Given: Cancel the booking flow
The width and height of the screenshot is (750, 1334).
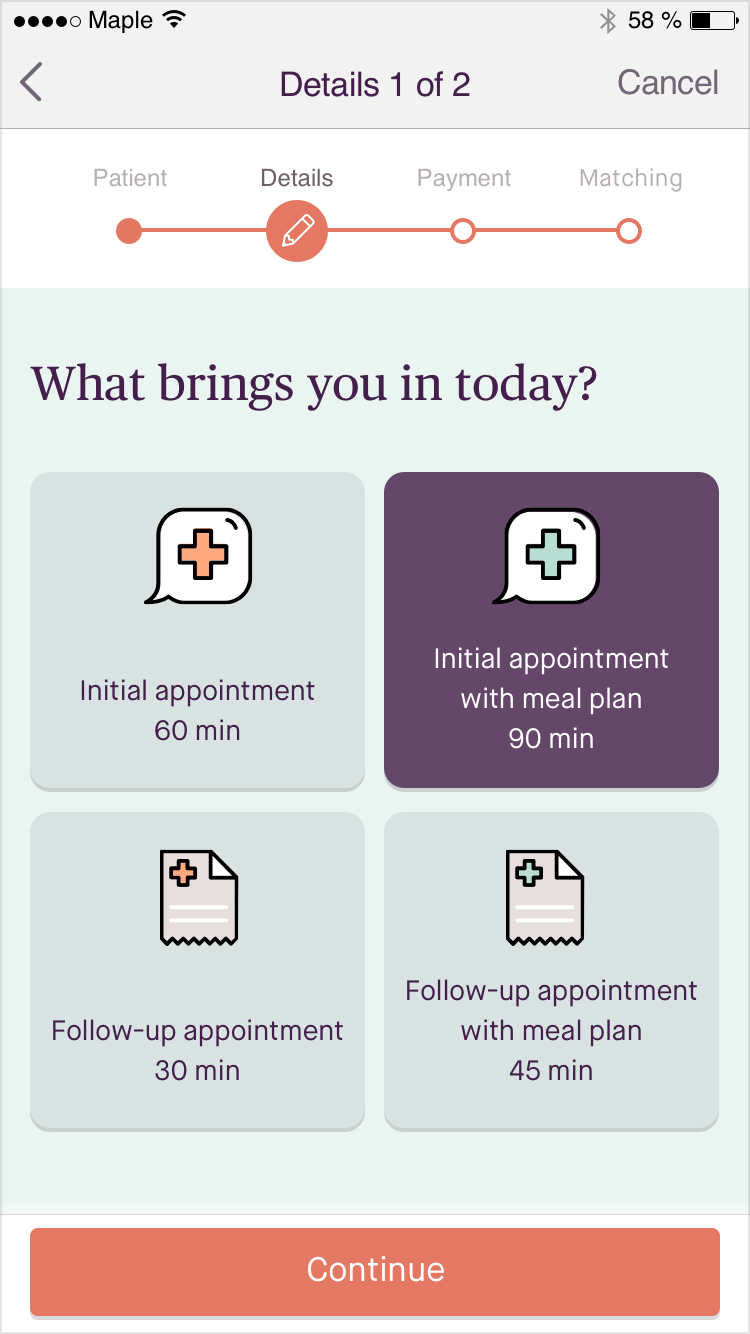Looking at the screenshot, I should [x=667, y=83].
